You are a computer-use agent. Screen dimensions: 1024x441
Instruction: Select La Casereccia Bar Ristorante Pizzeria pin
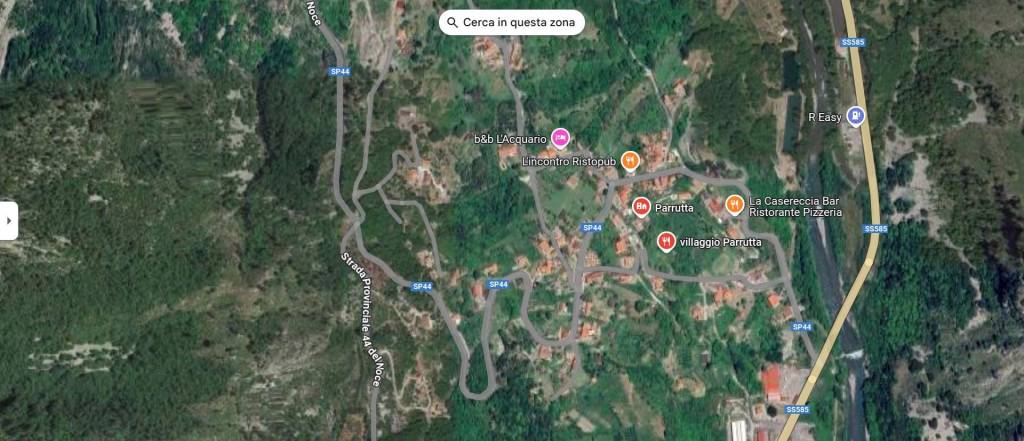click(x=735, y=204)
